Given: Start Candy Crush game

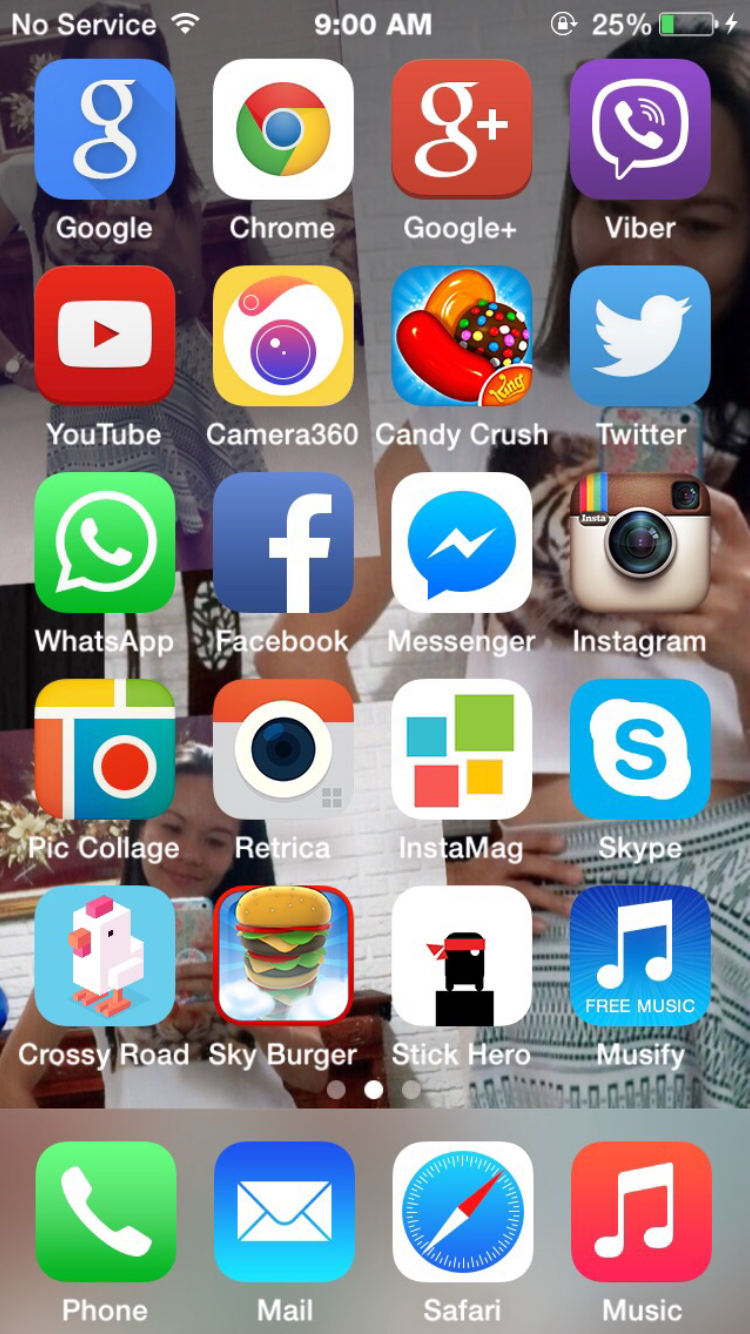Looking at the screenshot, I should [x=461, y=335].
